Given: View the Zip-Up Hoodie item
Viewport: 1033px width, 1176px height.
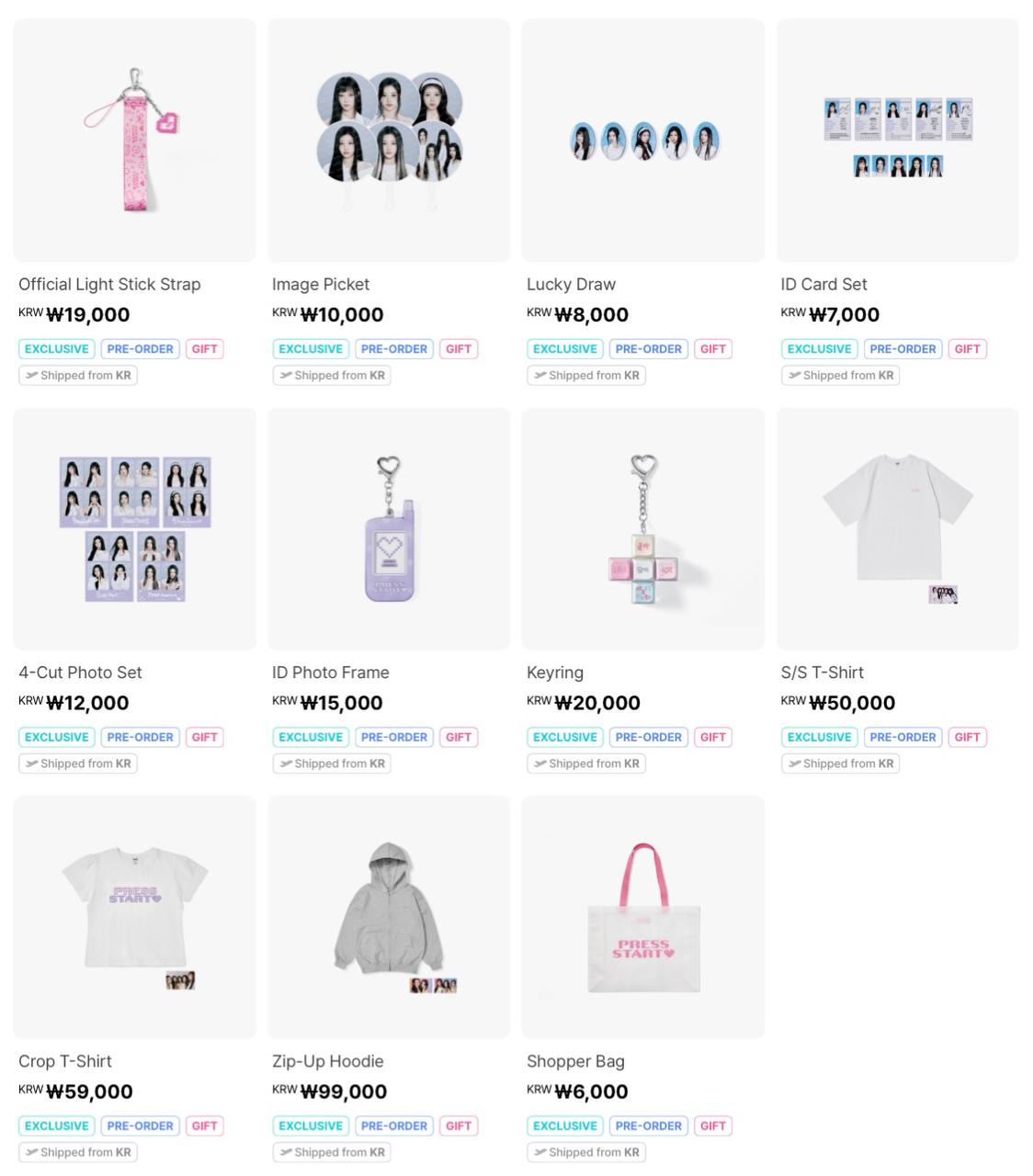Looking at the screenshot, I should [x=389, y=918].
